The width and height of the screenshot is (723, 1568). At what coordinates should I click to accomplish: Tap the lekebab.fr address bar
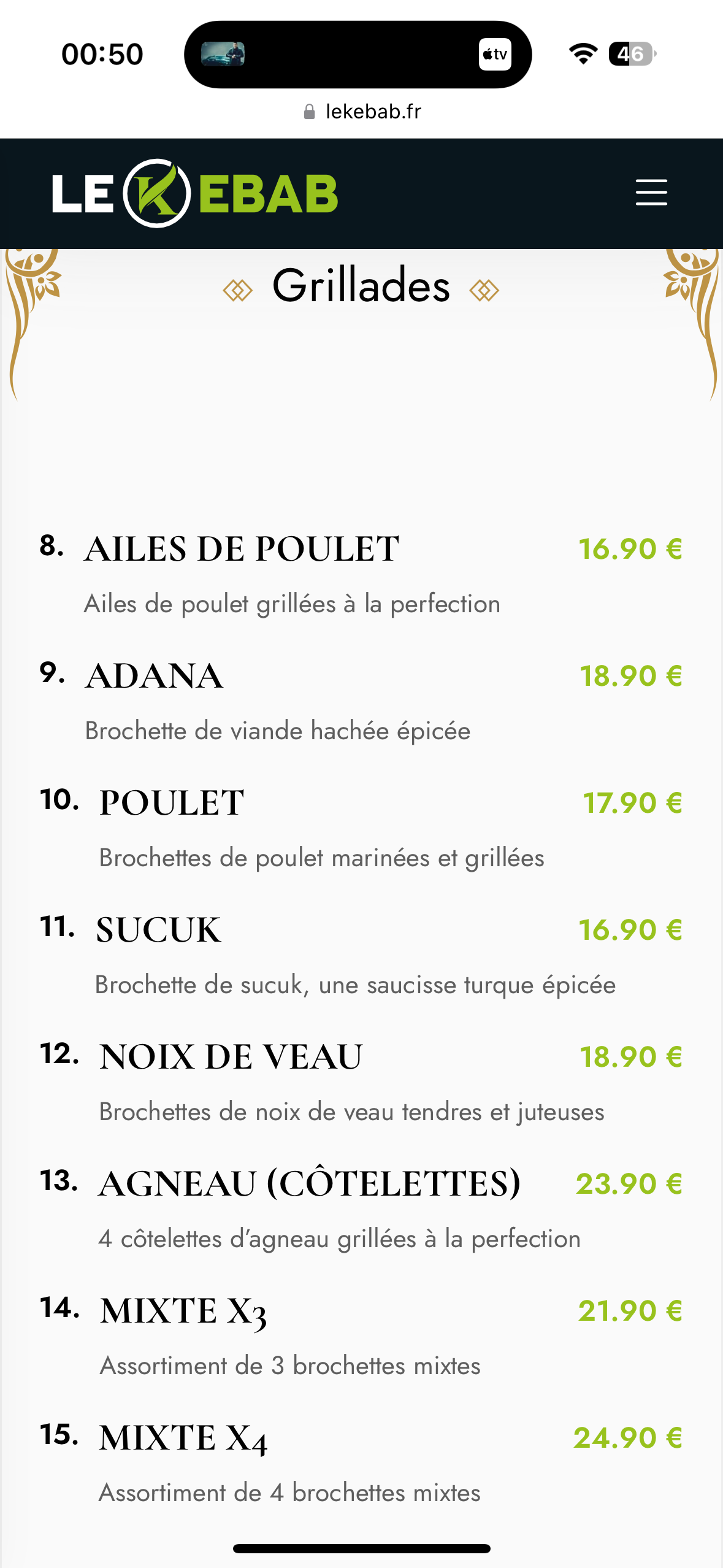pos(362,112)
